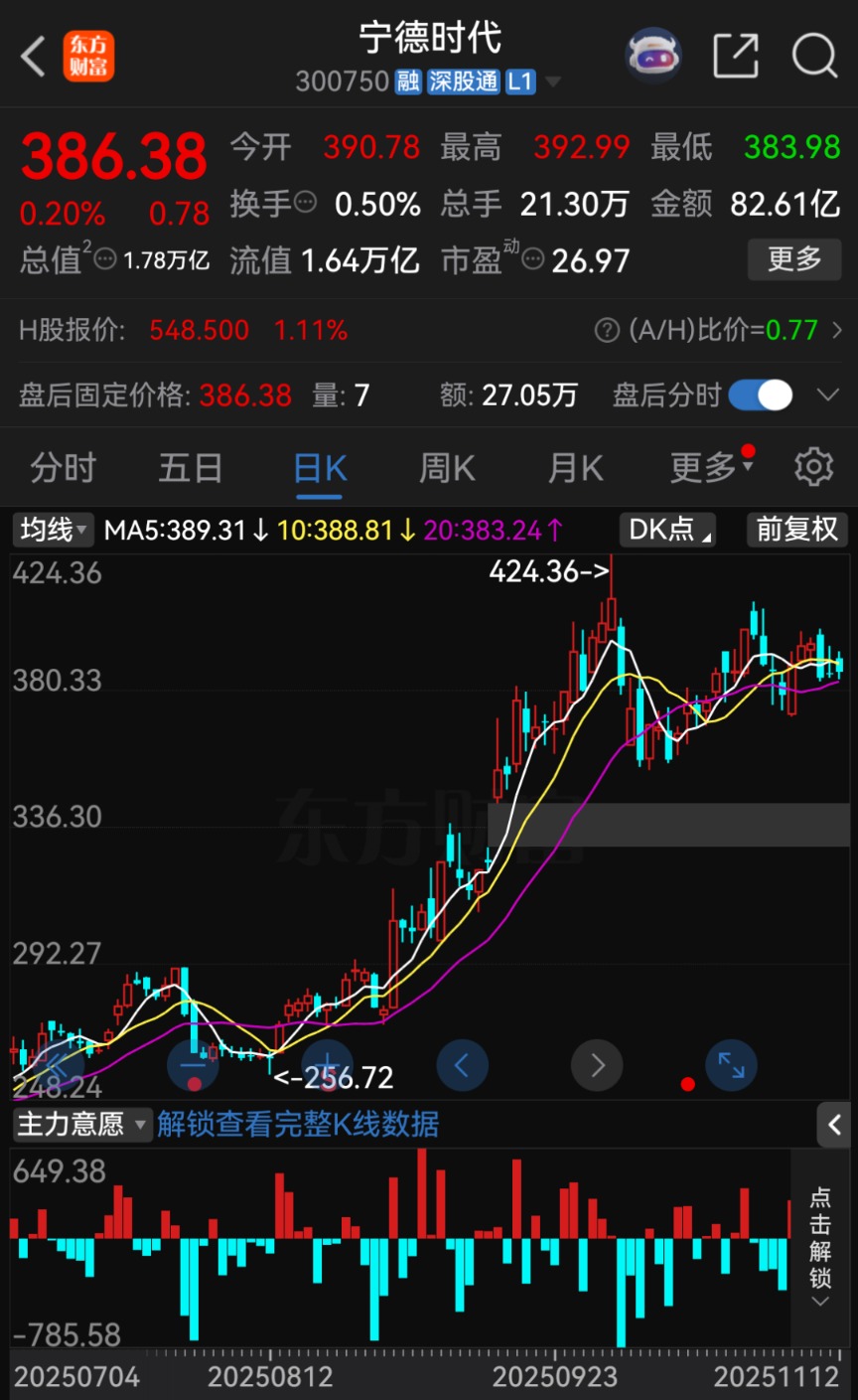Switch to the 五日 chart tab
The width and height of the screenshot is (858, 1400).
coord(190,467)
